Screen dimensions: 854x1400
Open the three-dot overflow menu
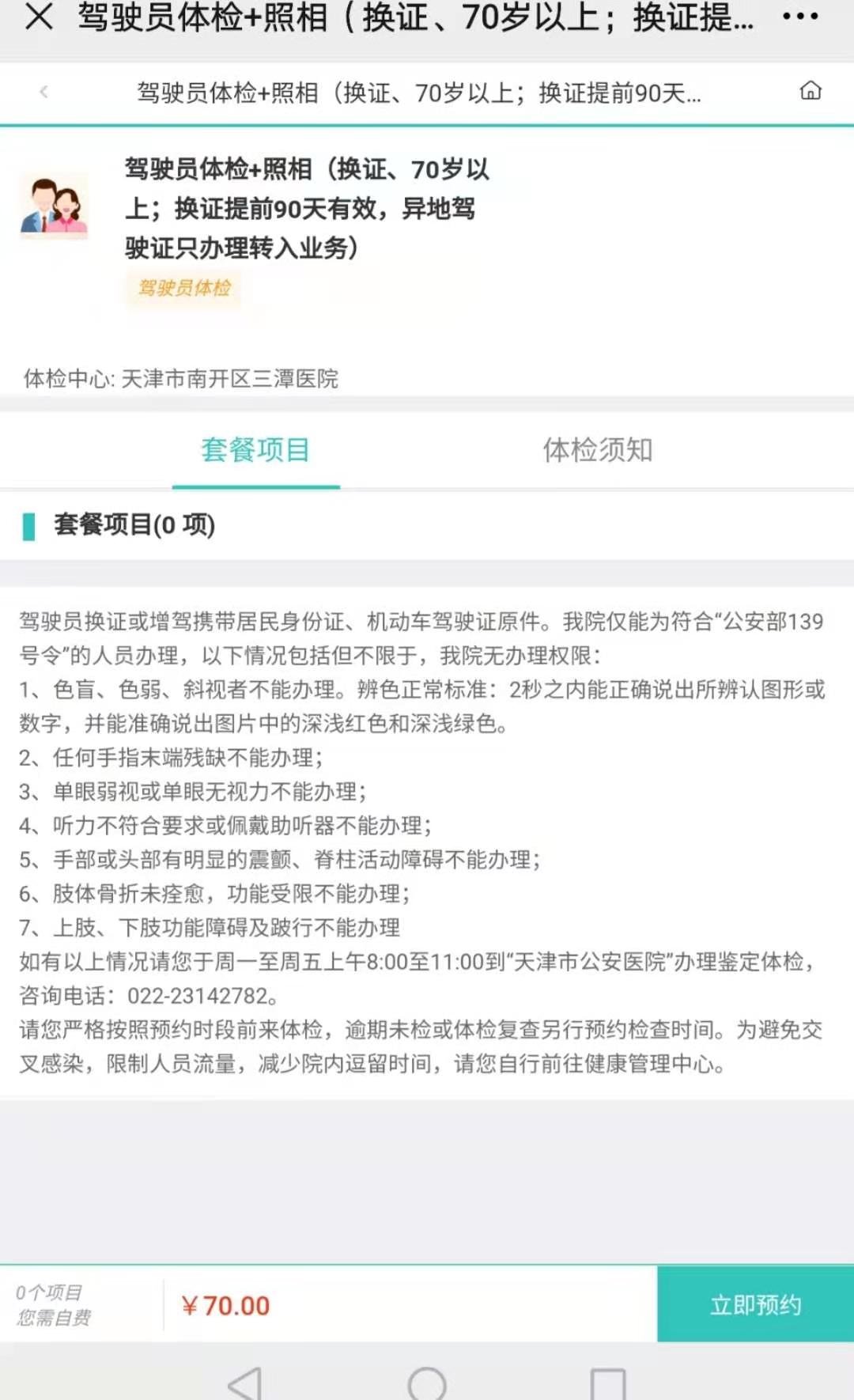799,17
